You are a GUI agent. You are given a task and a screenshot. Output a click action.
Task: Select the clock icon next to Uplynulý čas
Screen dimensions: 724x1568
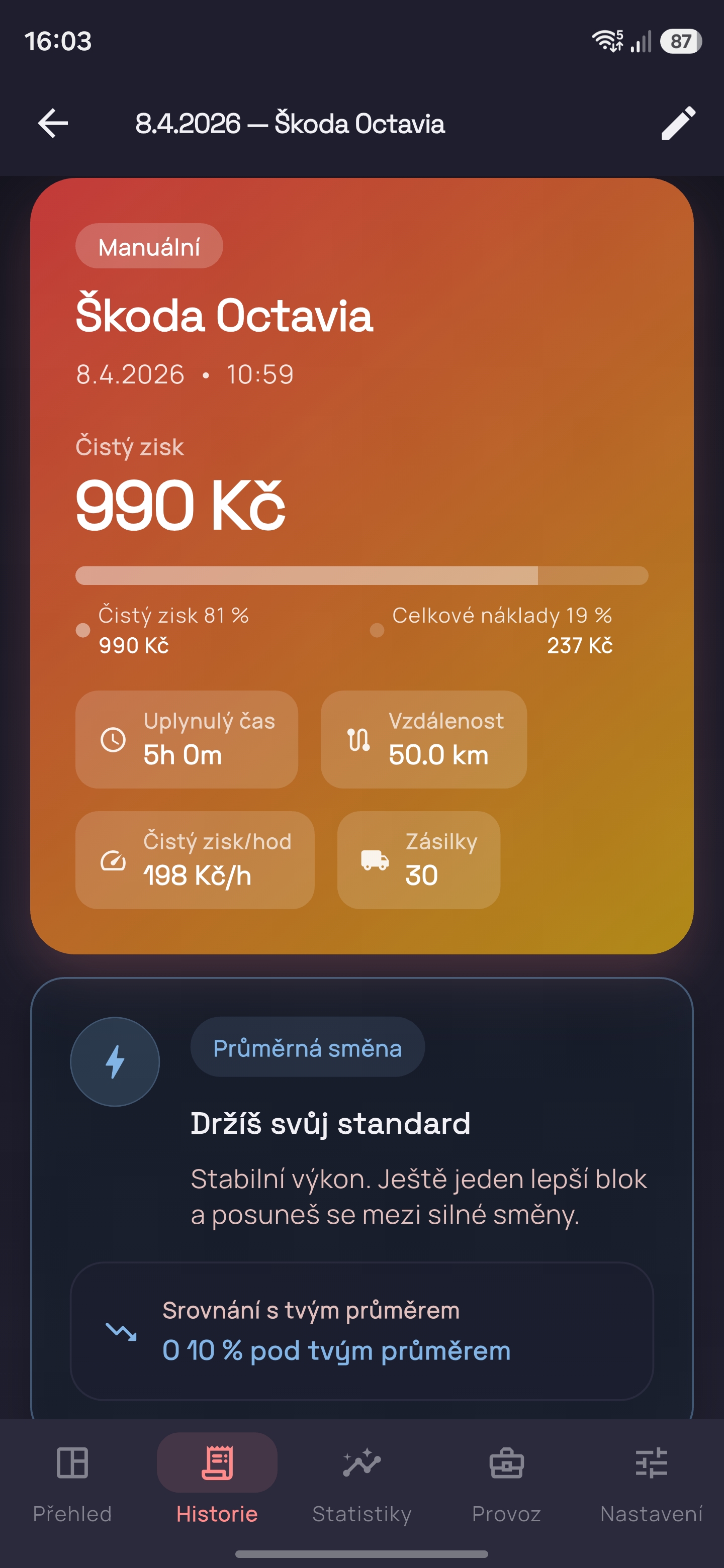(x=113, y=740)
